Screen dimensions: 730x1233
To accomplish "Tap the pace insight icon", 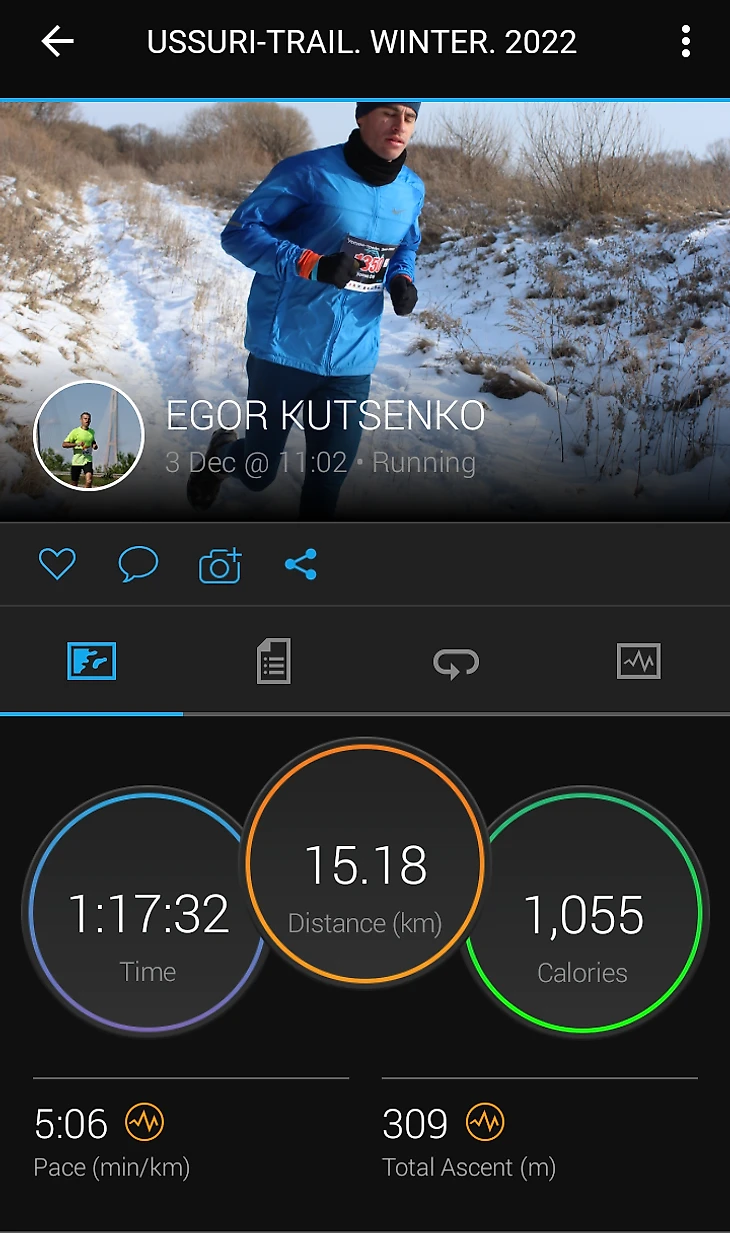I will (x=144, y=1124).
